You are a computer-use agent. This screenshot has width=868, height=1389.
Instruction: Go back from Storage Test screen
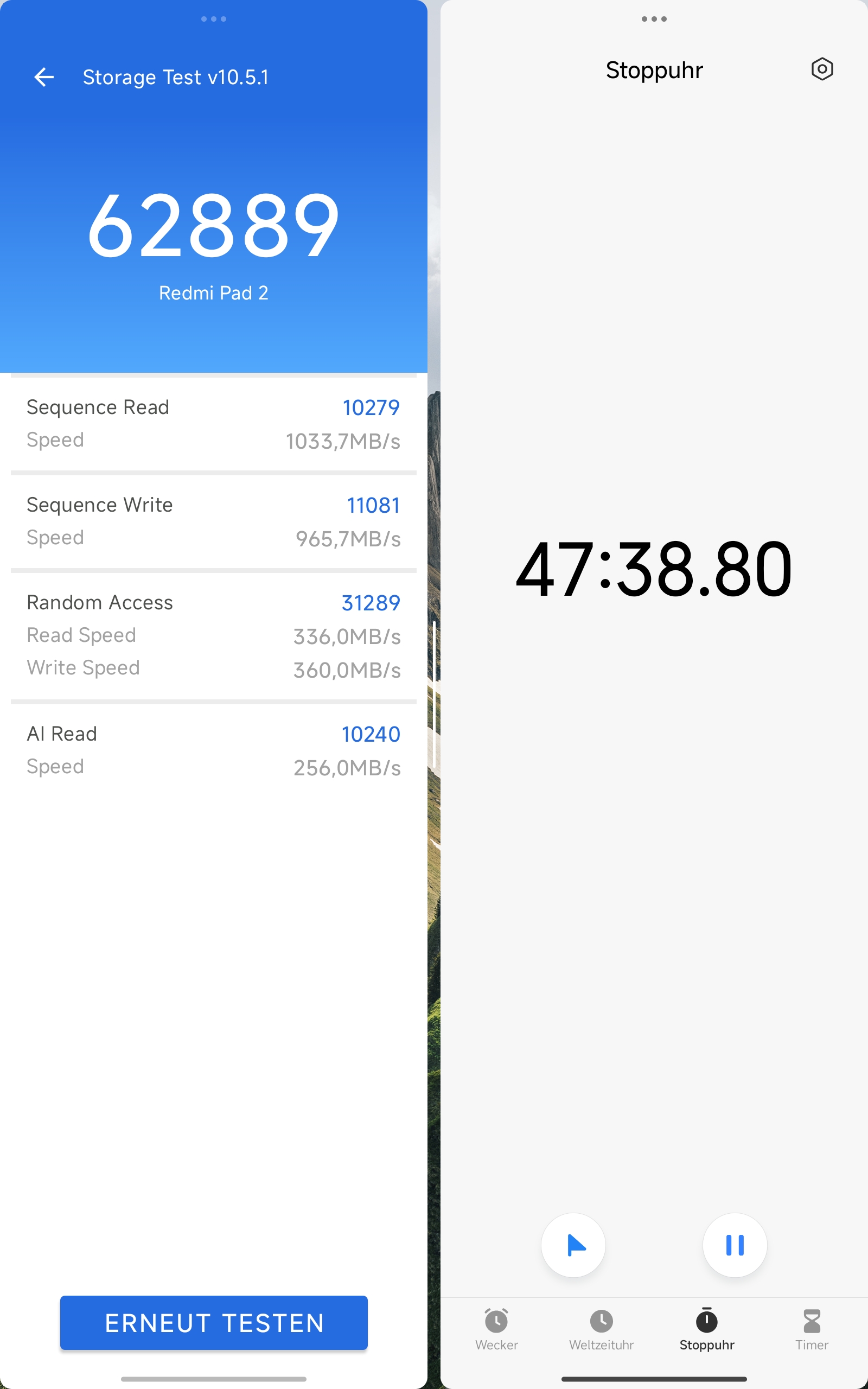[44, 77]
